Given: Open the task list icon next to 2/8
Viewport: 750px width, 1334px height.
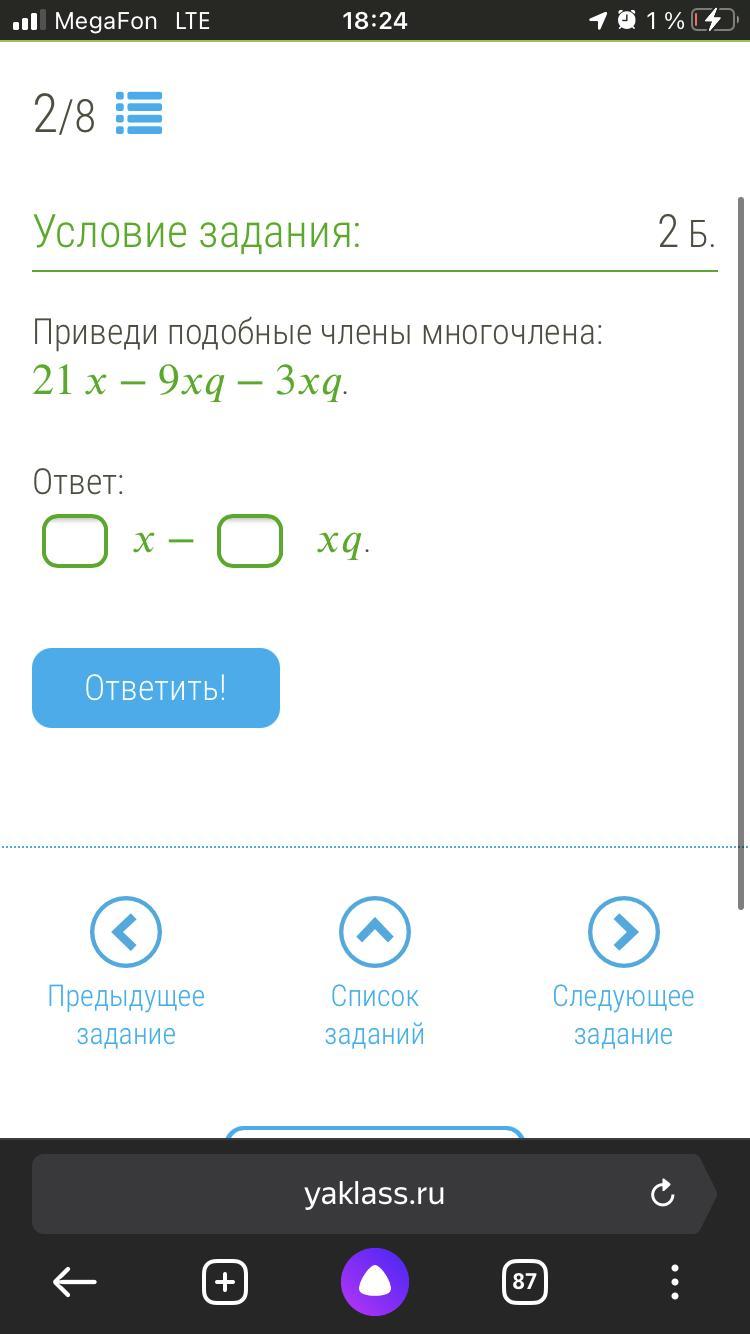Looking at the screenshot, I should pyautogui.click(x=139, y=114).
